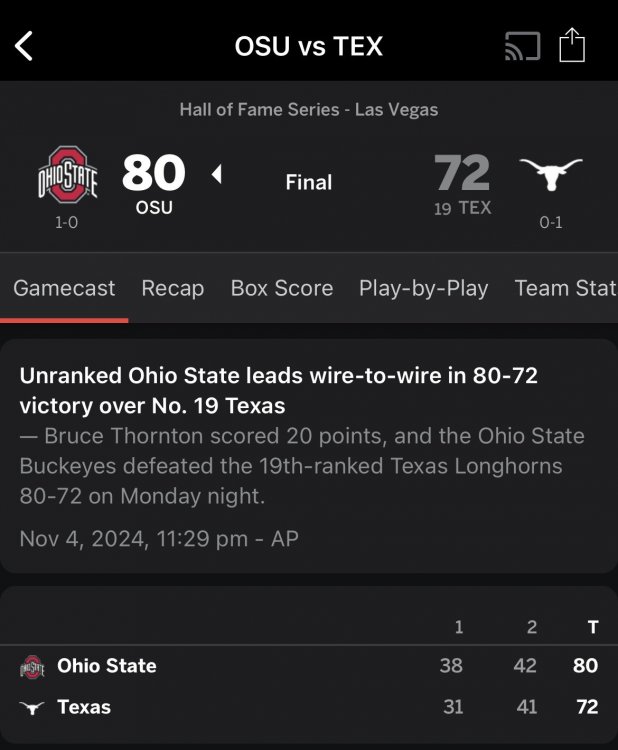Viewport: 618px width, 750px height.
Task: Select the Gamecast tab
Action: point(64,288)
